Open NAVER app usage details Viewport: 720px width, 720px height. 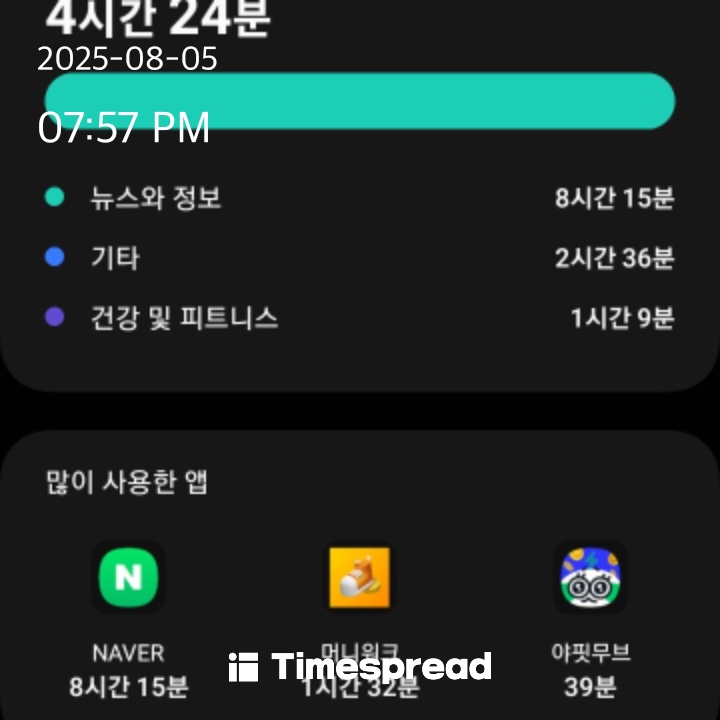(128, 578)
